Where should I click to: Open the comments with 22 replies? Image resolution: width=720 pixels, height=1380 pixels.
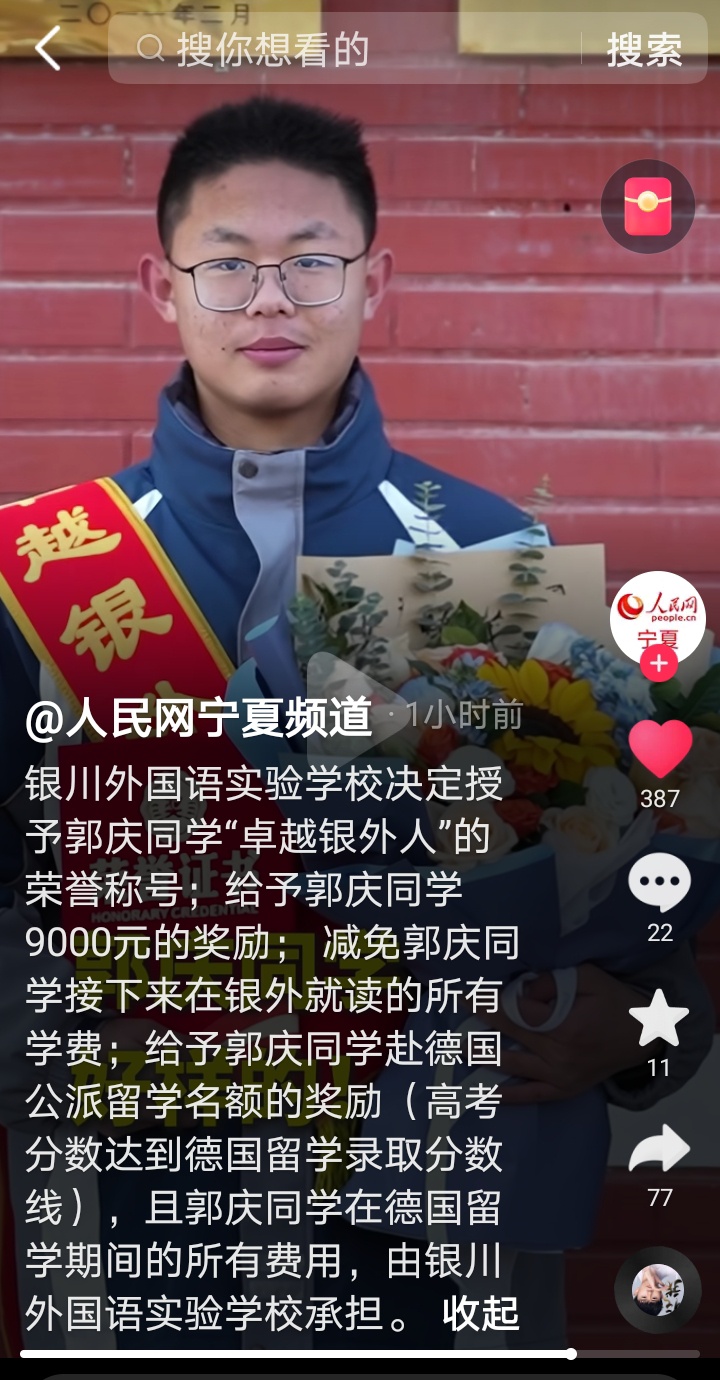(659, 884)
